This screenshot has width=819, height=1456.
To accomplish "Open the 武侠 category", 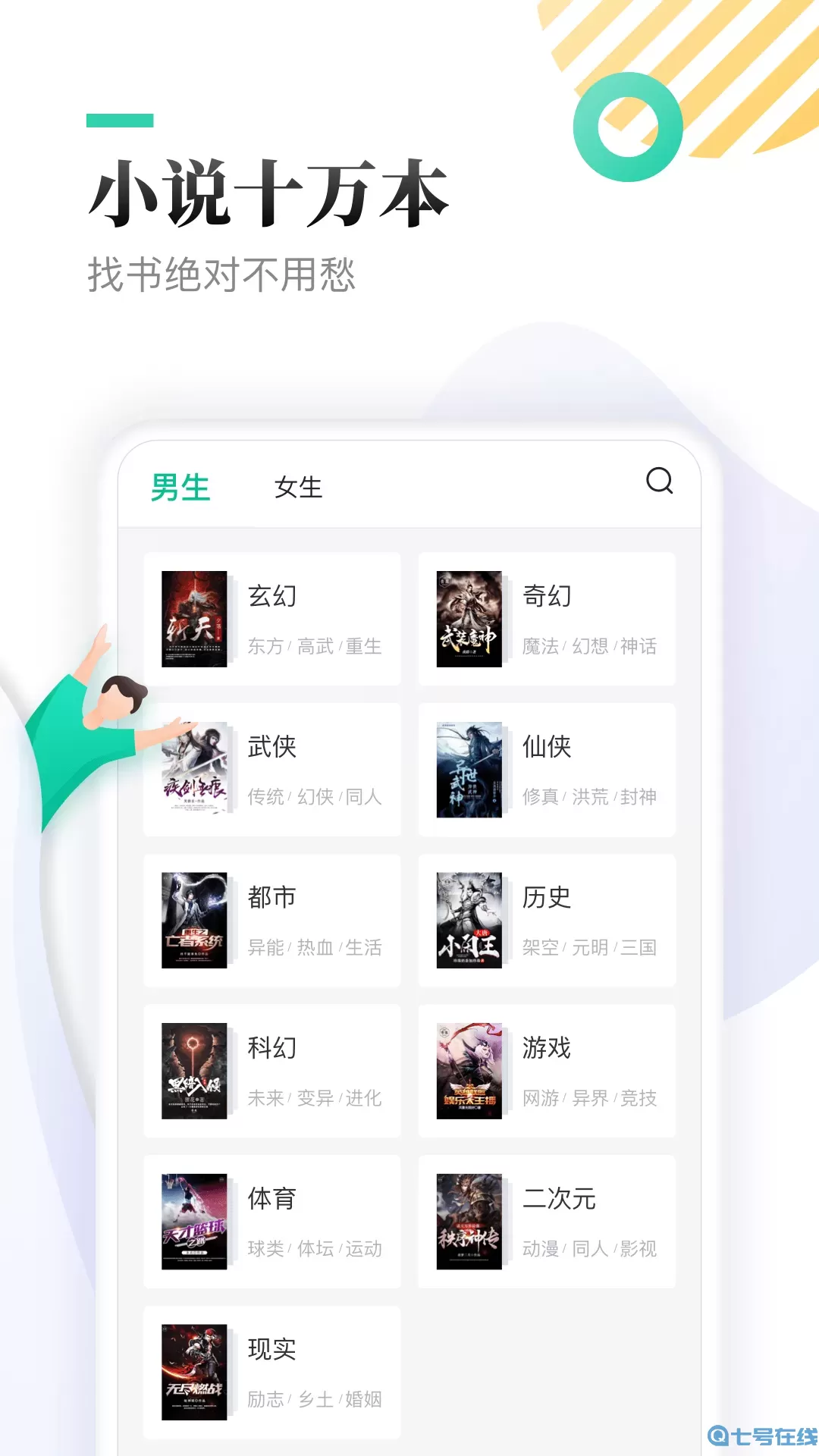I will 273,748.
